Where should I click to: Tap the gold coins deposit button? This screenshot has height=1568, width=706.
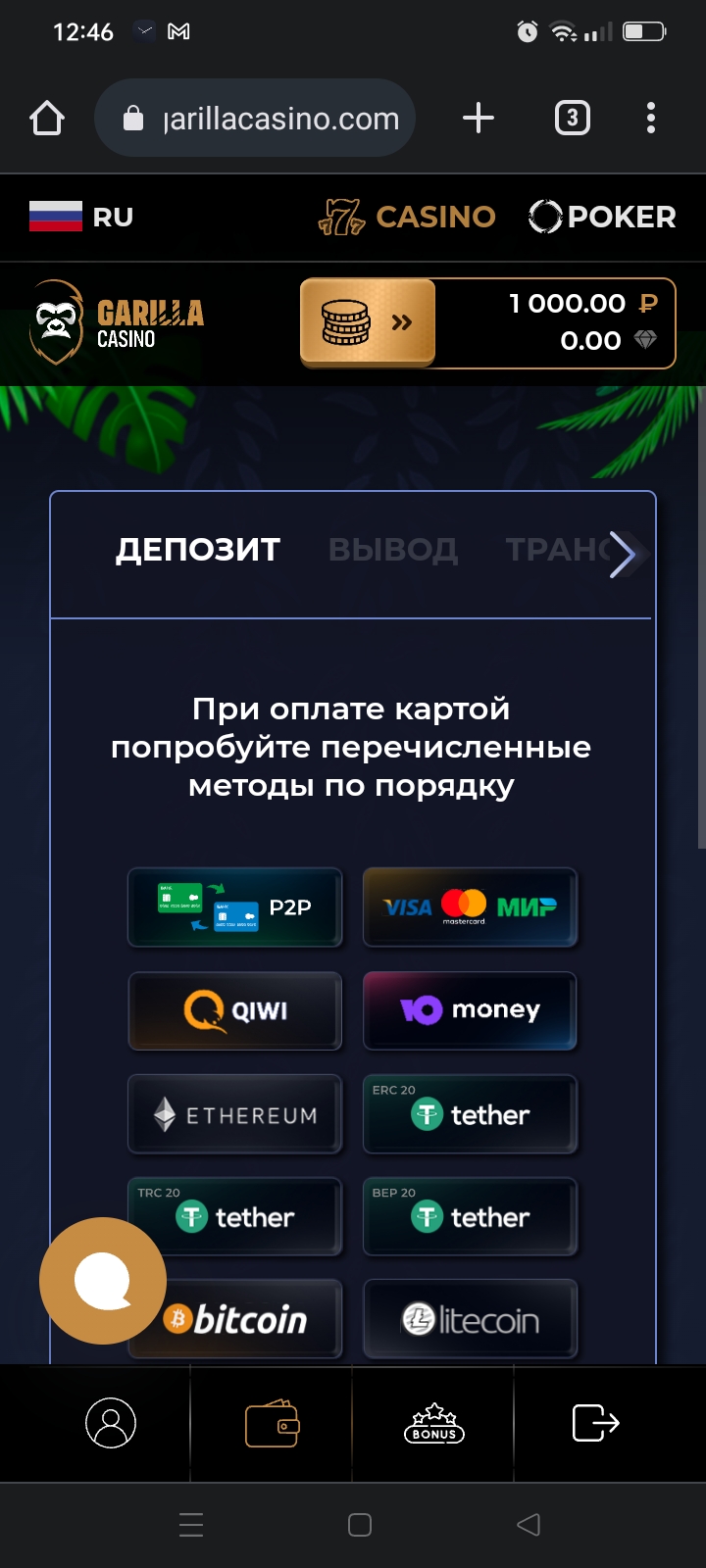click(368, 322)
